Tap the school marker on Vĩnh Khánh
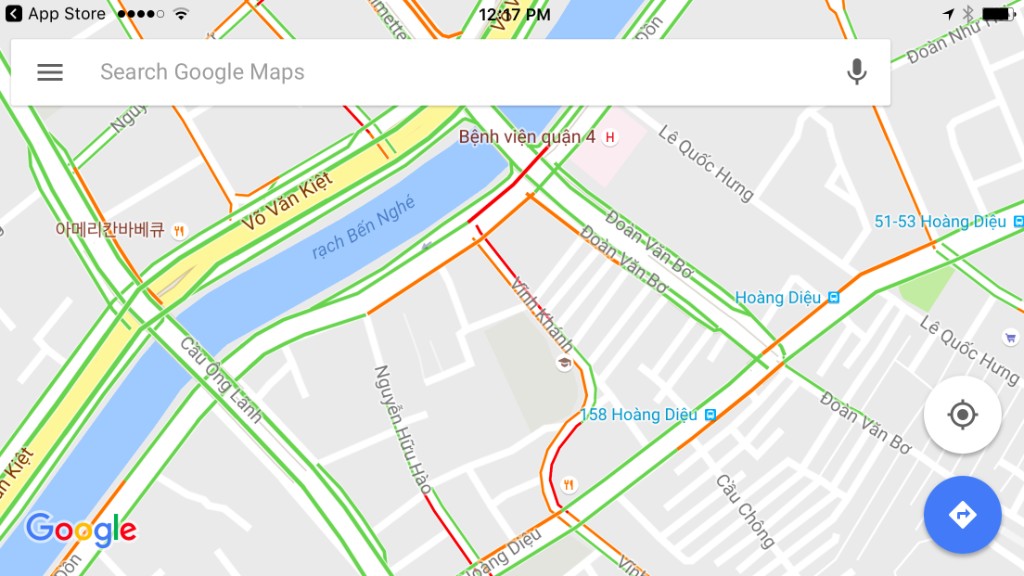Viewport: 1024px width, 576px height. coord(565,362)
